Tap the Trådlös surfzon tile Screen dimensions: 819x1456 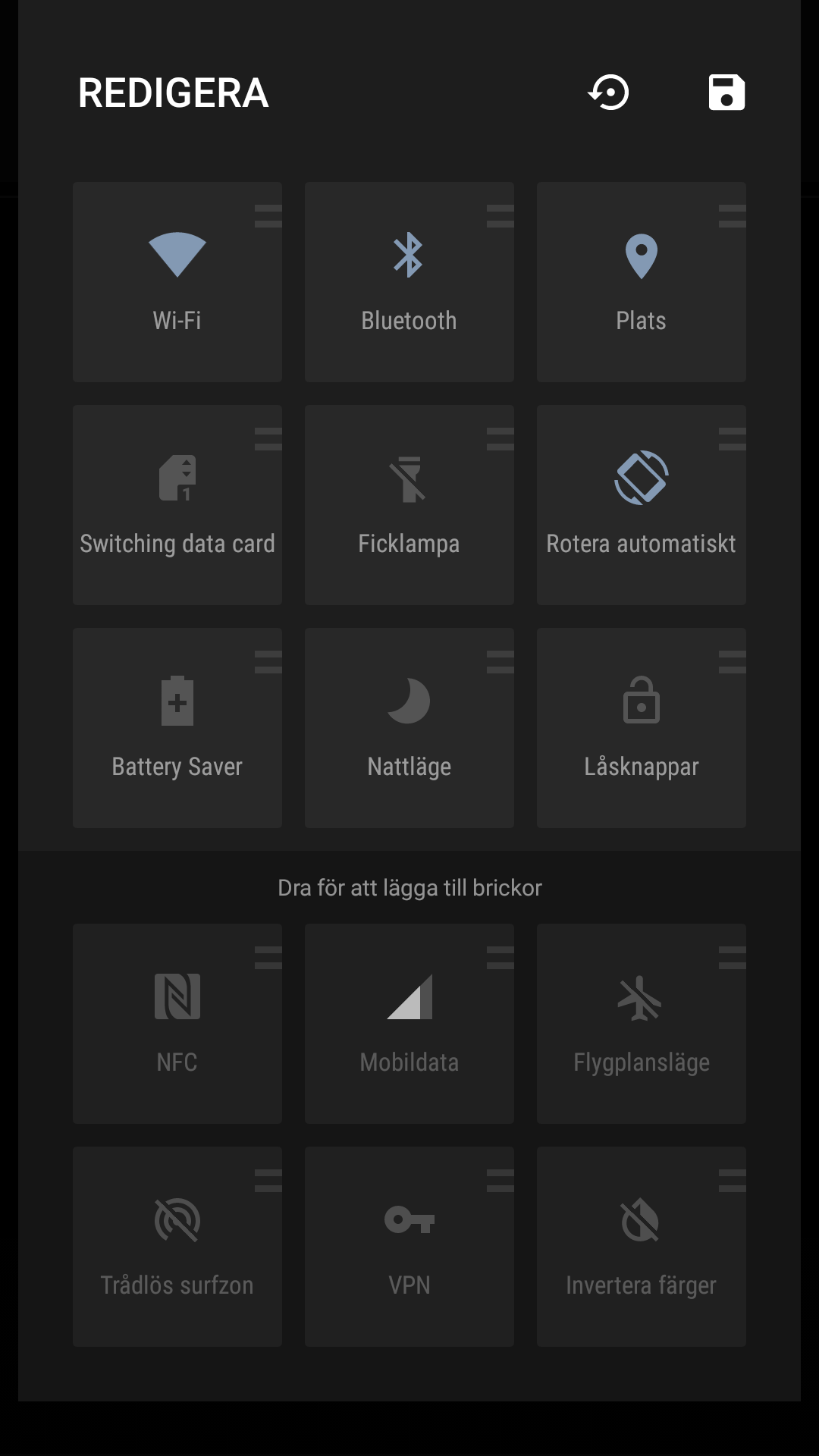coord(177,1247)
